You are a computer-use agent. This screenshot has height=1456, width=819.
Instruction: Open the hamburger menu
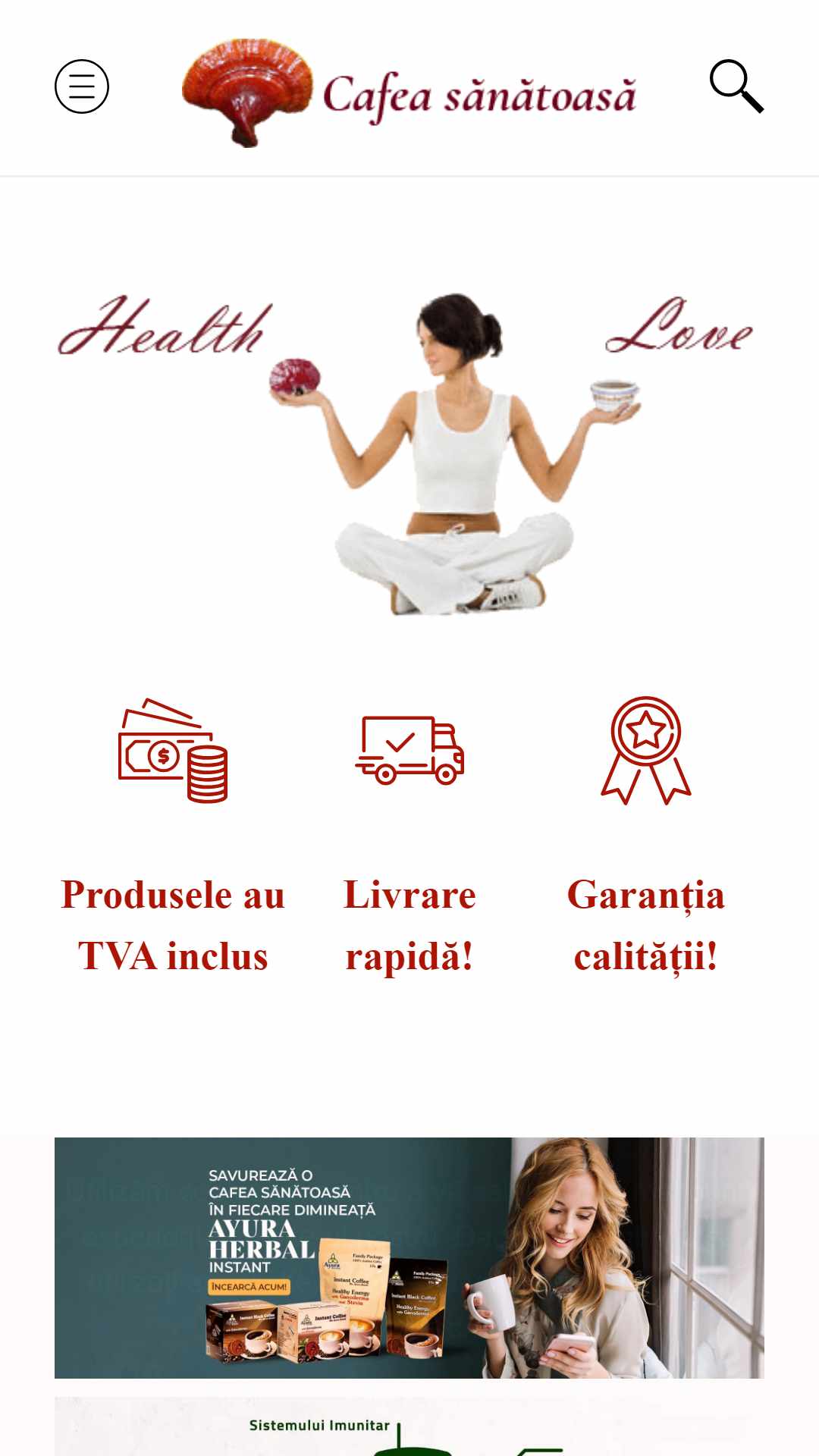pos(82,86)
